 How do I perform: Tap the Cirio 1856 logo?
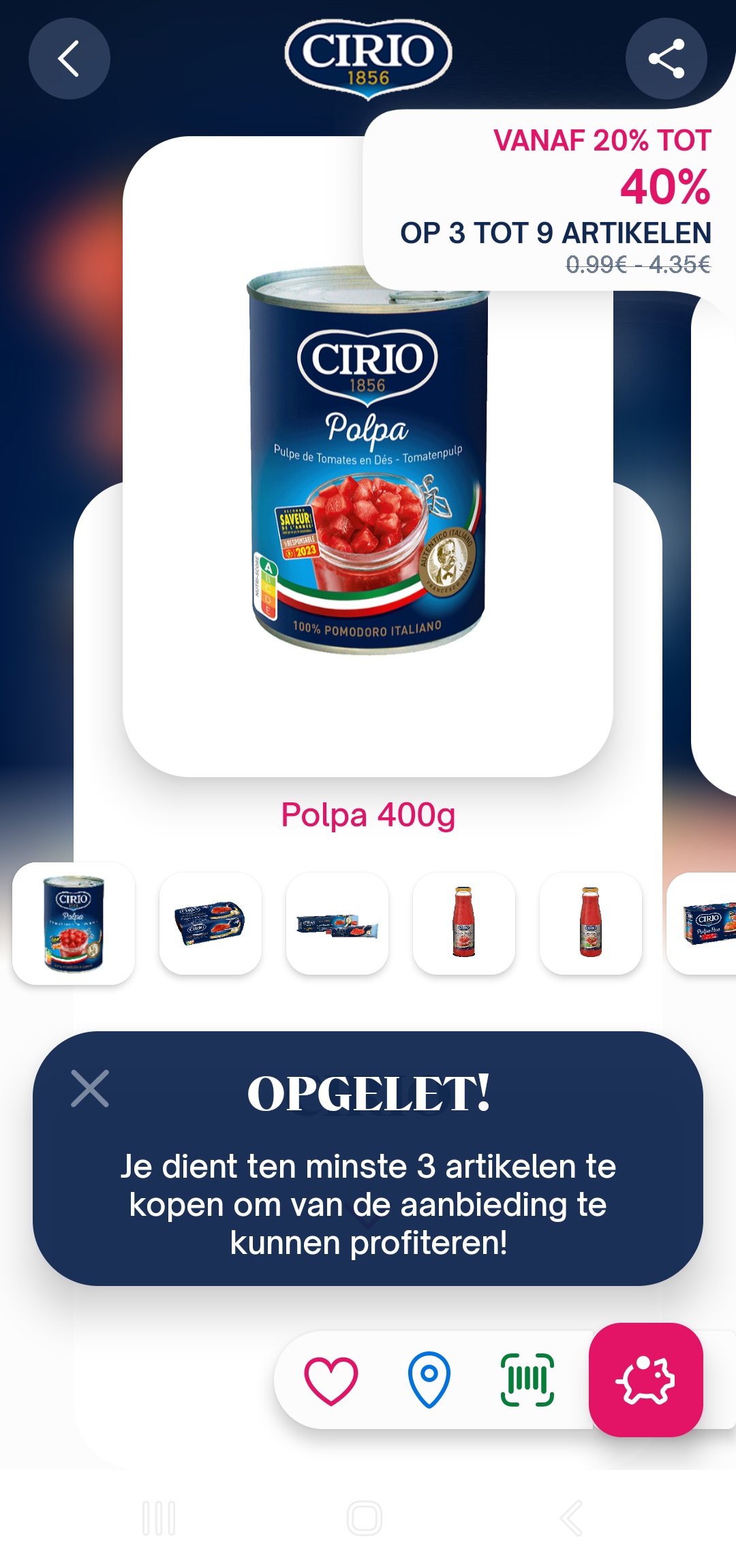[x=368, y=54]
